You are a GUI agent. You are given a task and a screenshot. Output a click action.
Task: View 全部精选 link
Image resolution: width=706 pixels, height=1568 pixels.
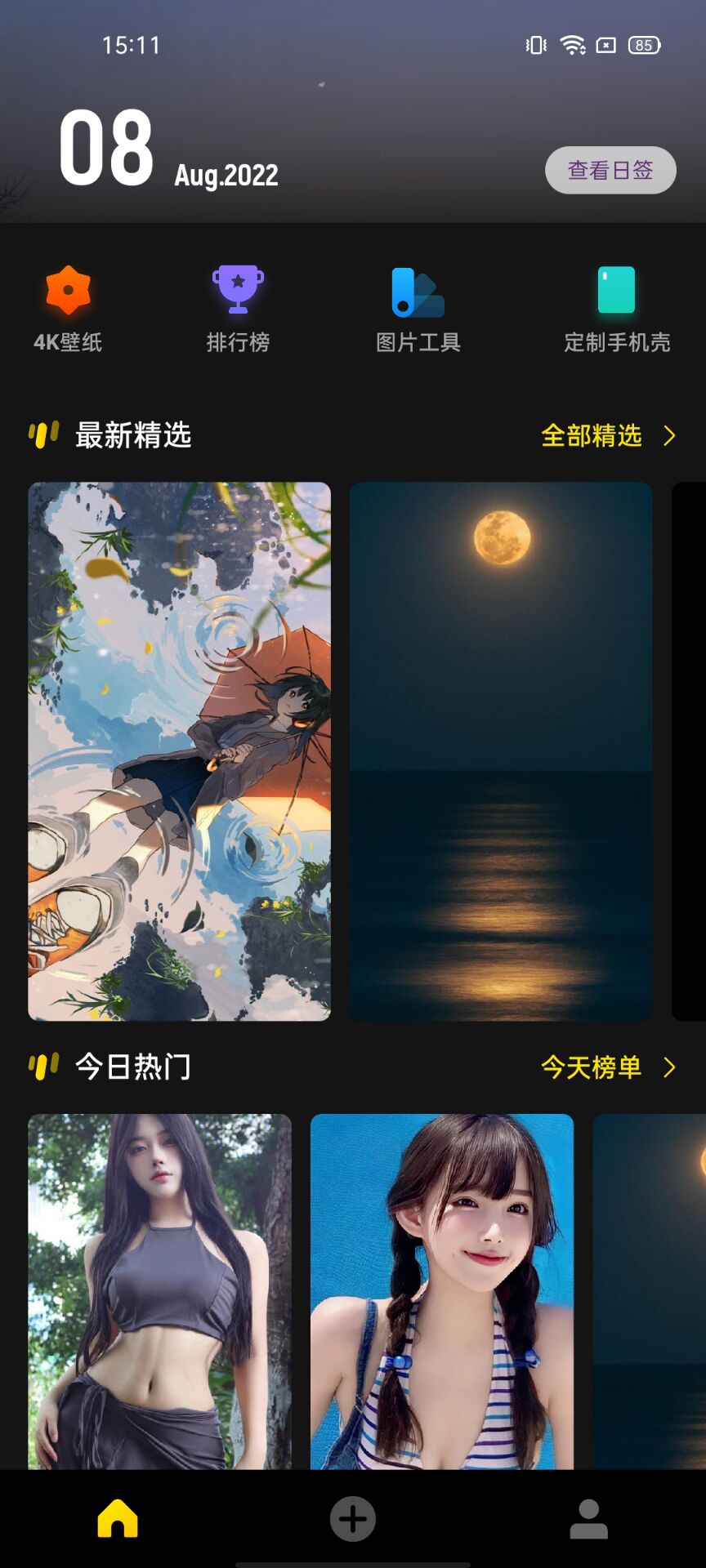(607, 436)
